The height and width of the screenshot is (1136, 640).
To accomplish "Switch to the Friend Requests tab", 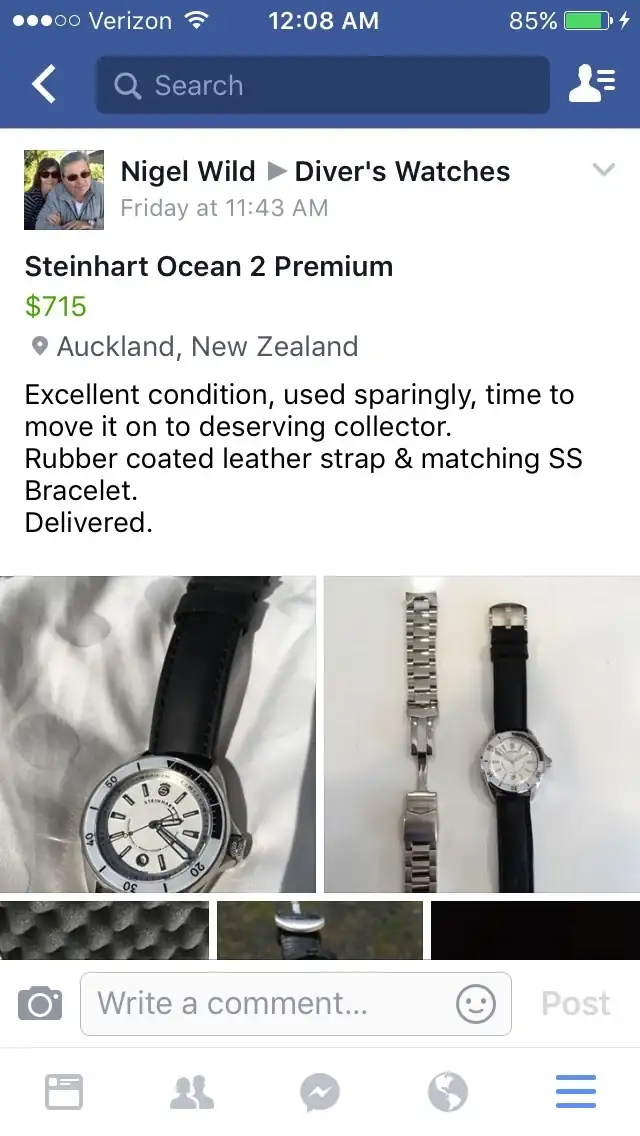I will pyautogui.click(x=192, y=1092).
